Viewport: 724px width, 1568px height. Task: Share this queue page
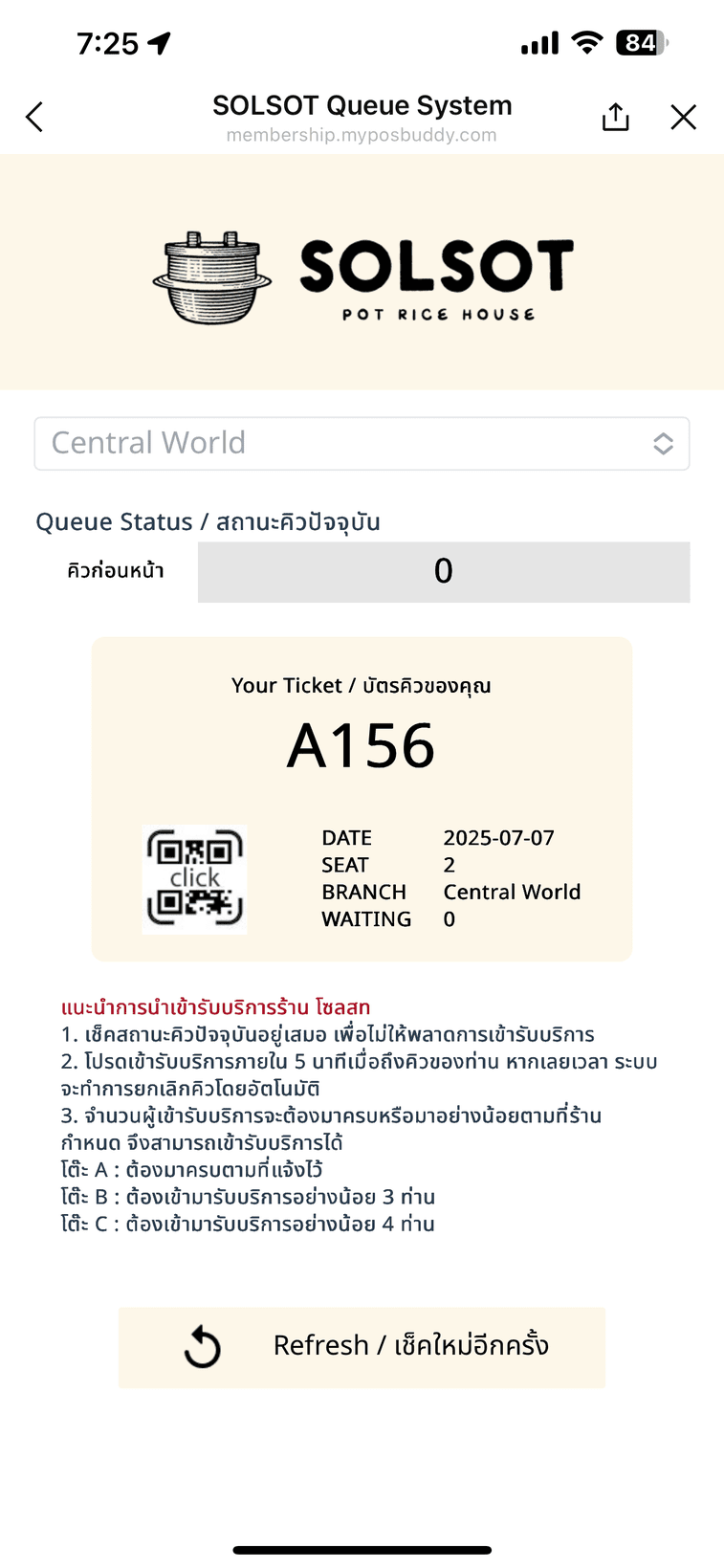[x=616, y=117]
